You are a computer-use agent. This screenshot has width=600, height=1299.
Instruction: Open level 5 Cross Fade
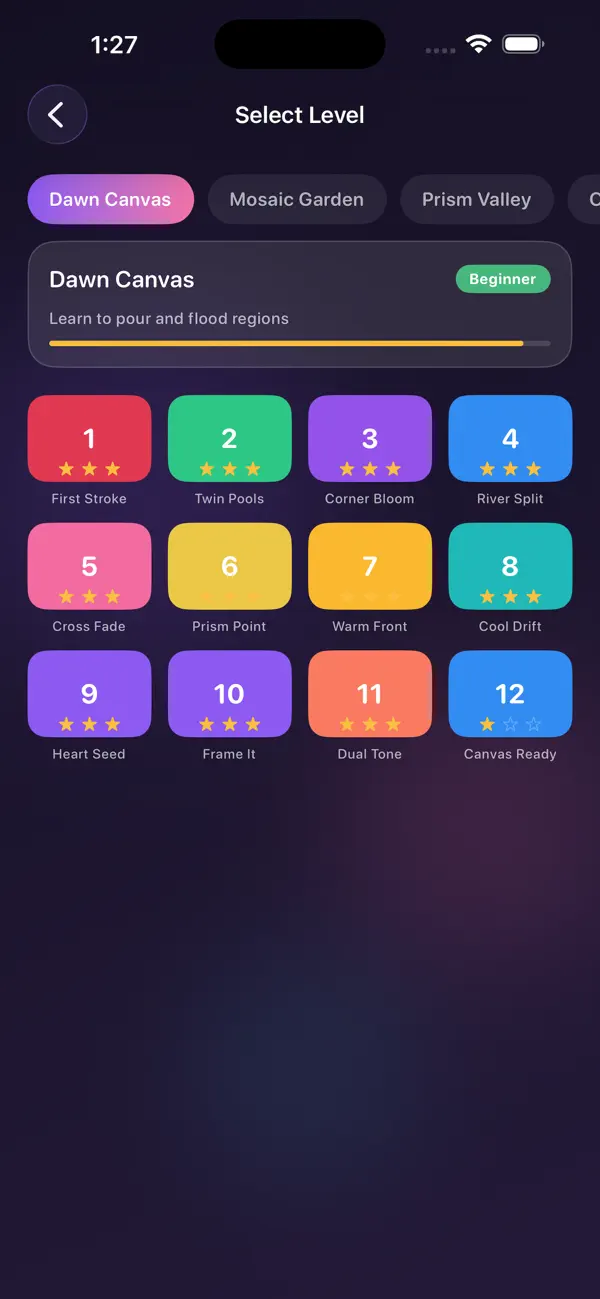(89, 567)
